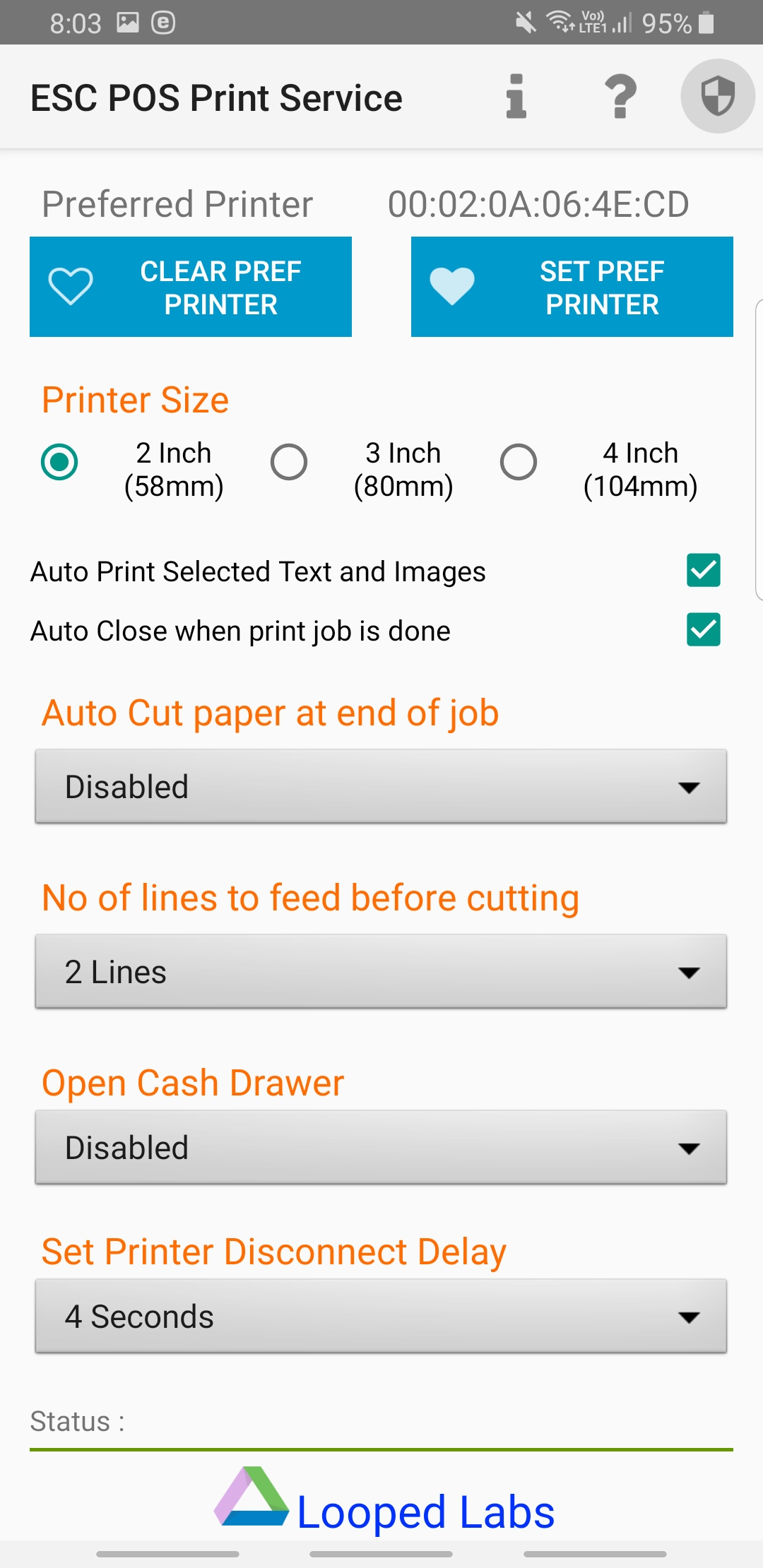The height and width of the screenshot is (1568, 763).
Task: Change the 2 Lines feed dropdown
Action: 381,972
